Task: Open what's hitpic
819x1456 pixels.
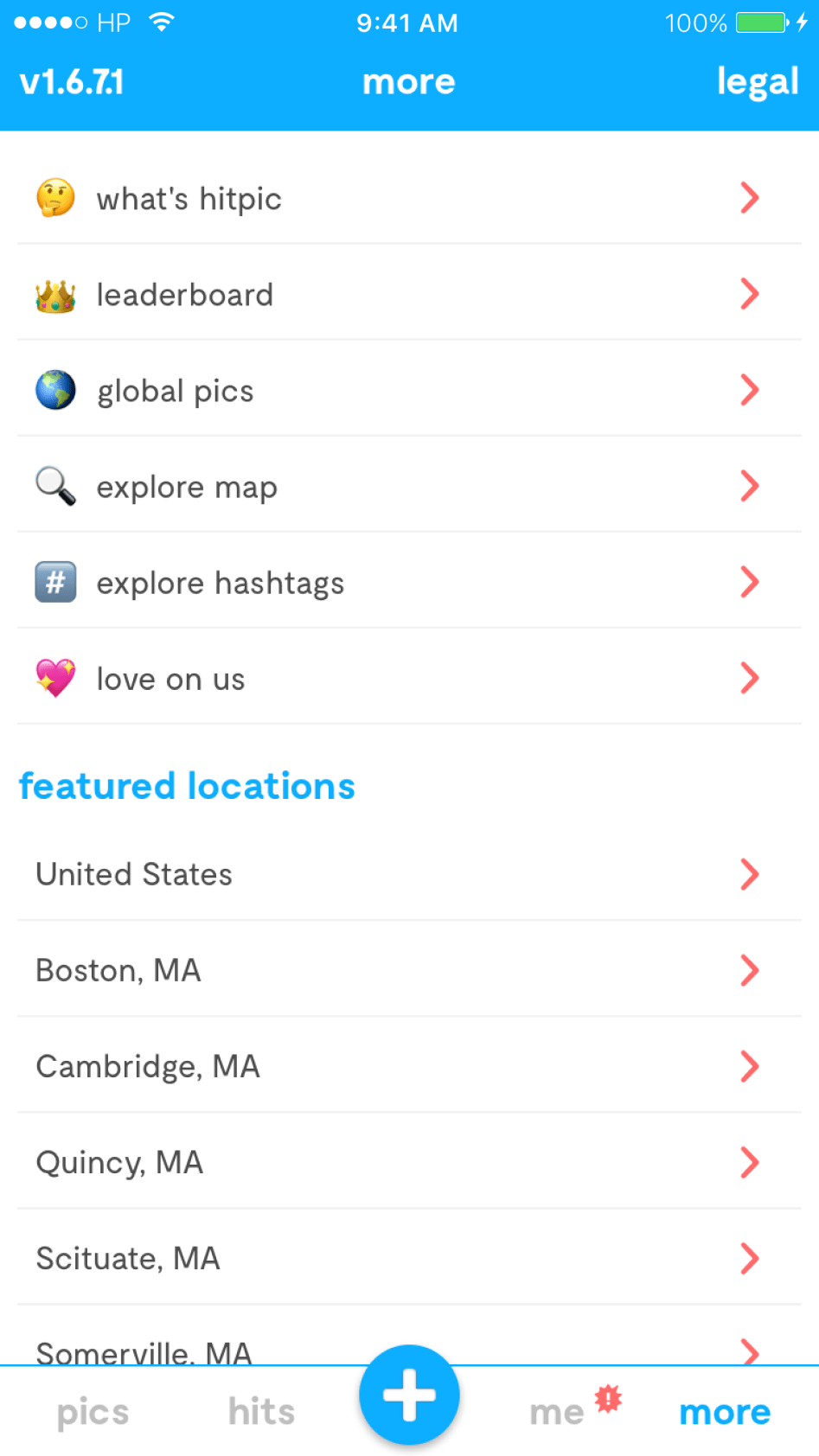Action: [409, 198]
